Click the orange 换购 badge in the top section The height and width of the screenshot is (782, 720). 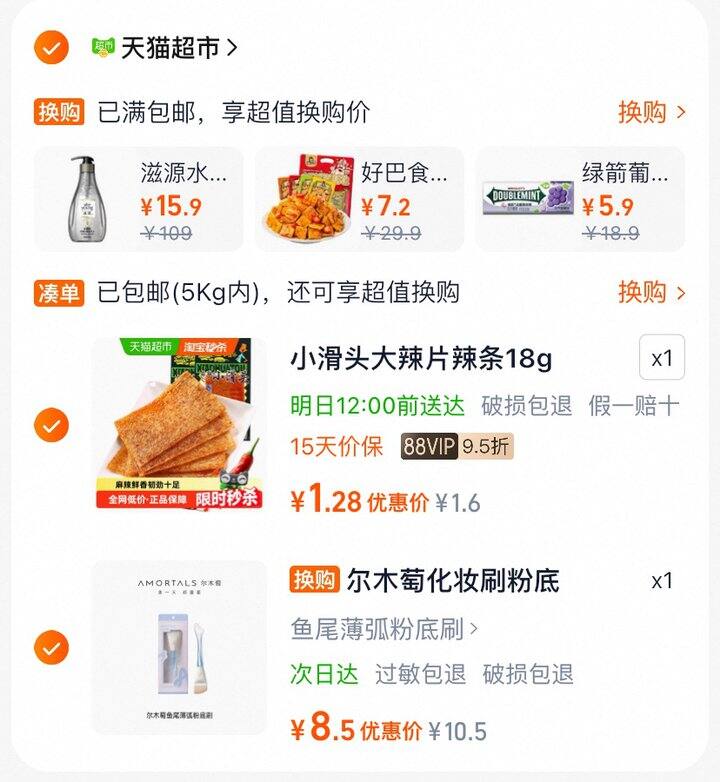[x=62, y=110]
